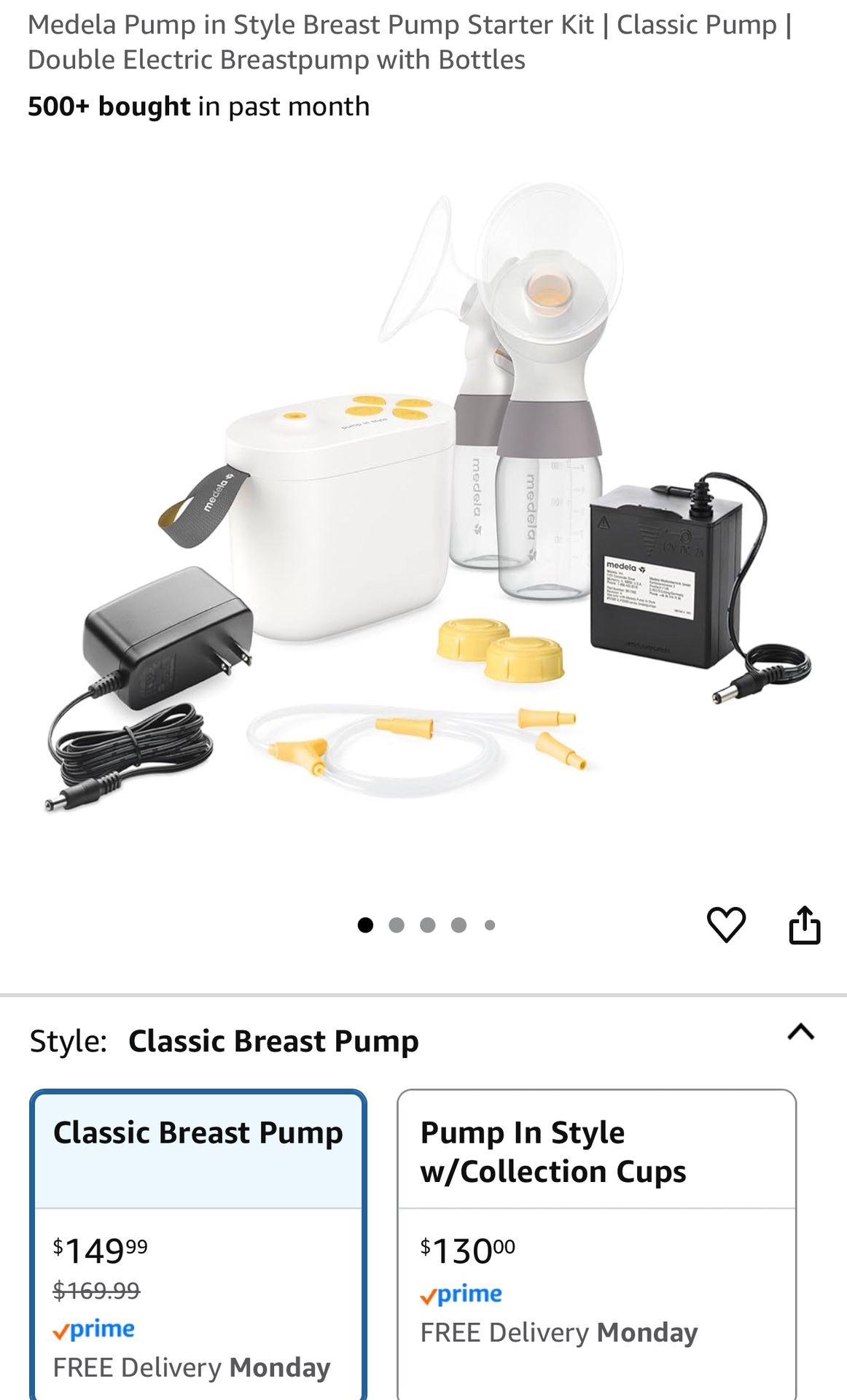Jump to second product image dot
Screen dimensions: 847x1400
coord(397,925)
